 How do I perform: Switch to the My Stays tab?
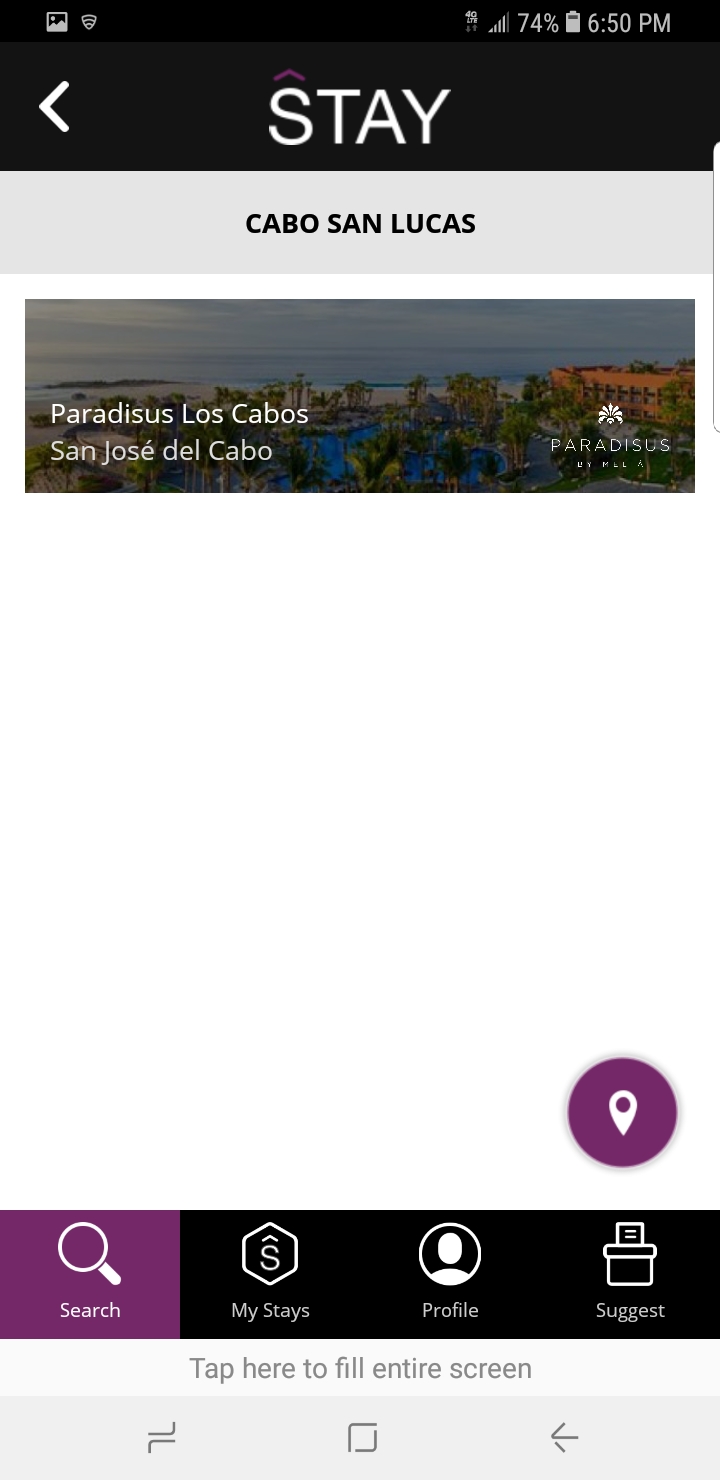(x=270, y=1274)
